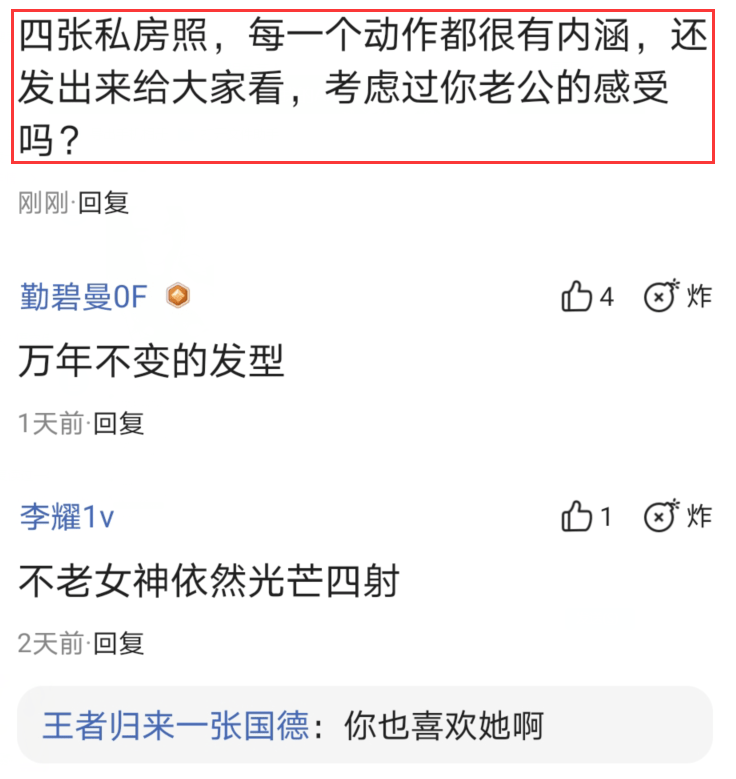This screenshot has width=736, height=779.
Task: Reply to 李耀1v's comment
Action: 119,643
